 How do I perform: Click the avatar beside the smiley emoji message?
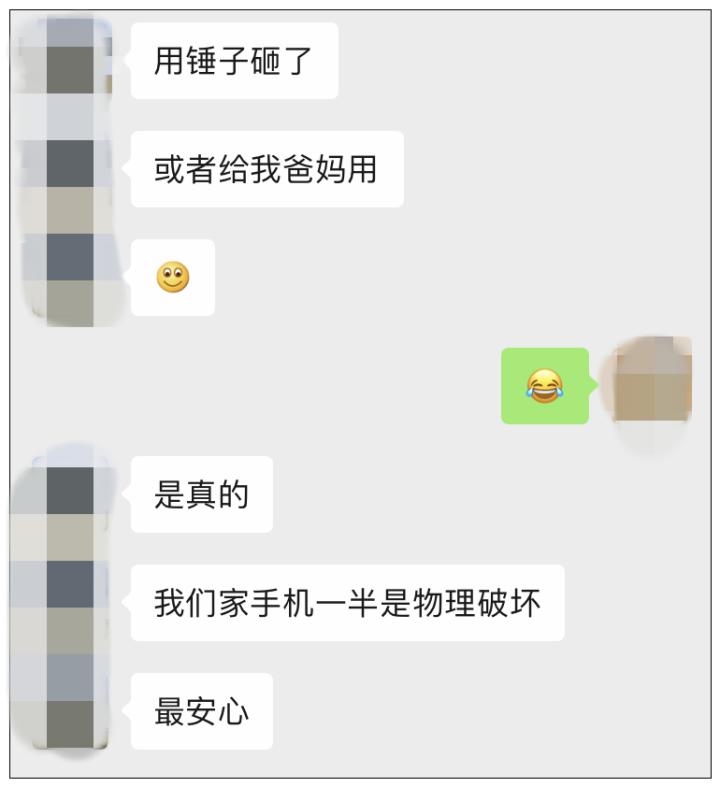[65, 273]
